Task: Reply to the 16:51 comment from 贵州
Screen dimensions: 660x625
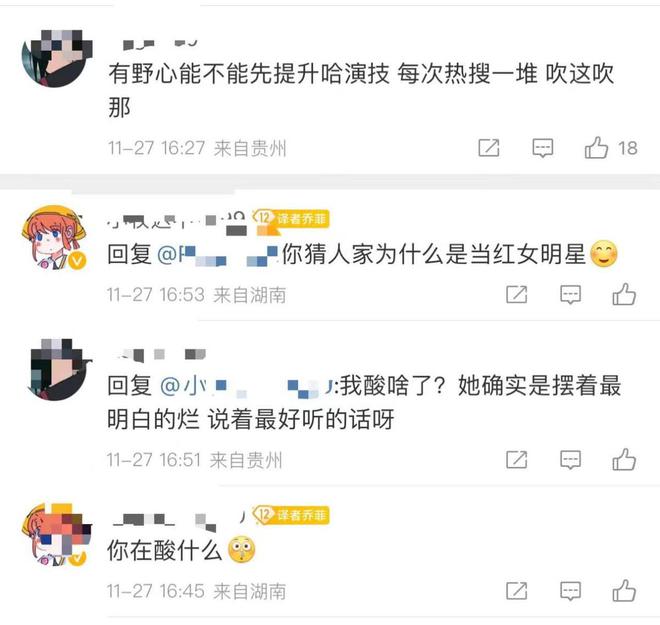Action: [570, 459]
